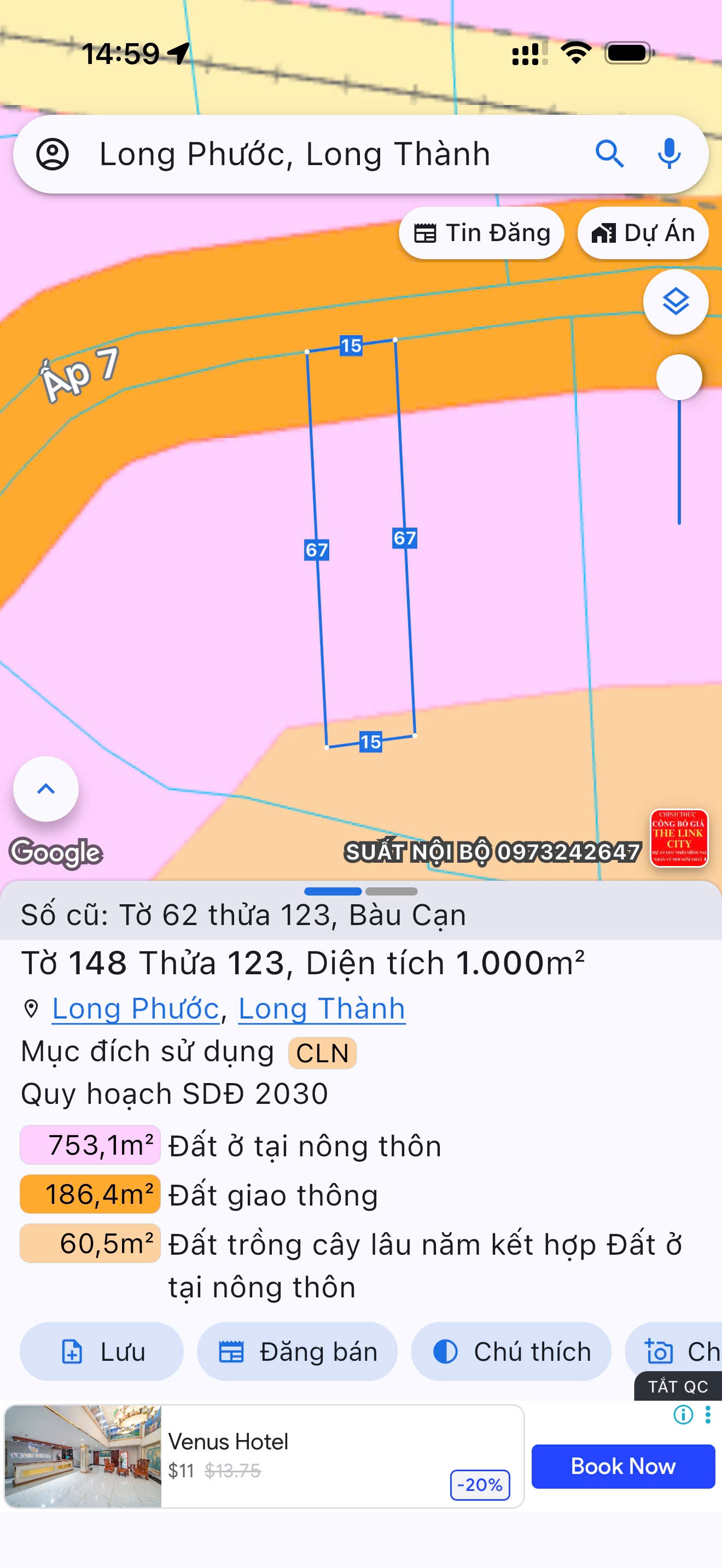
Task: Dismiss ads with TẮT QC
Action: (x=678, y=1386)
